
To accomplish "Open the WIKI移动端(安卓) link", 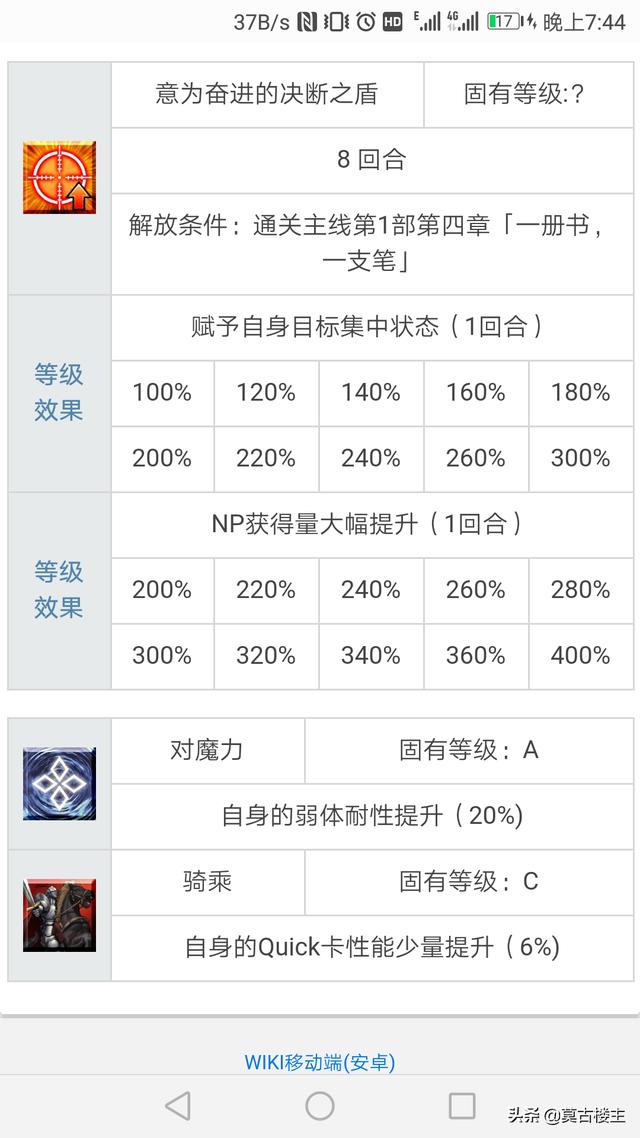I will pos(320,1063).
